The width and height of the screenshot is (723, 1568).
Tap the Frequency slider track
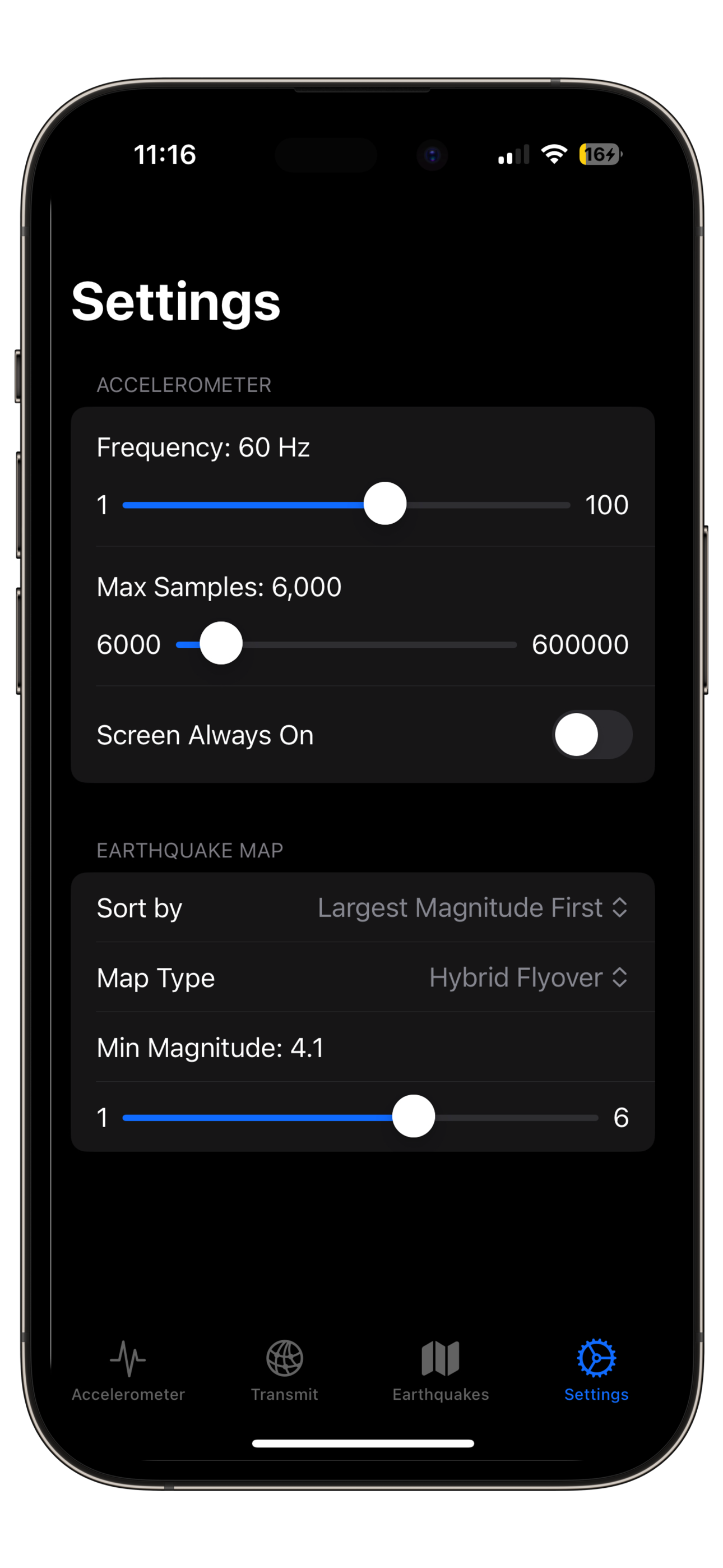pyautogui.click(x=346, y=505)
